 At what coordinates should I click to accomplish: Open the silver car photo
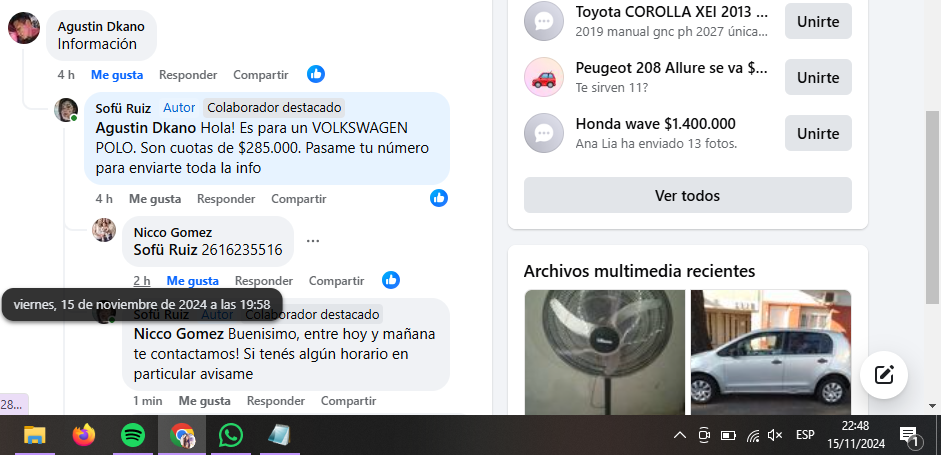770,352
